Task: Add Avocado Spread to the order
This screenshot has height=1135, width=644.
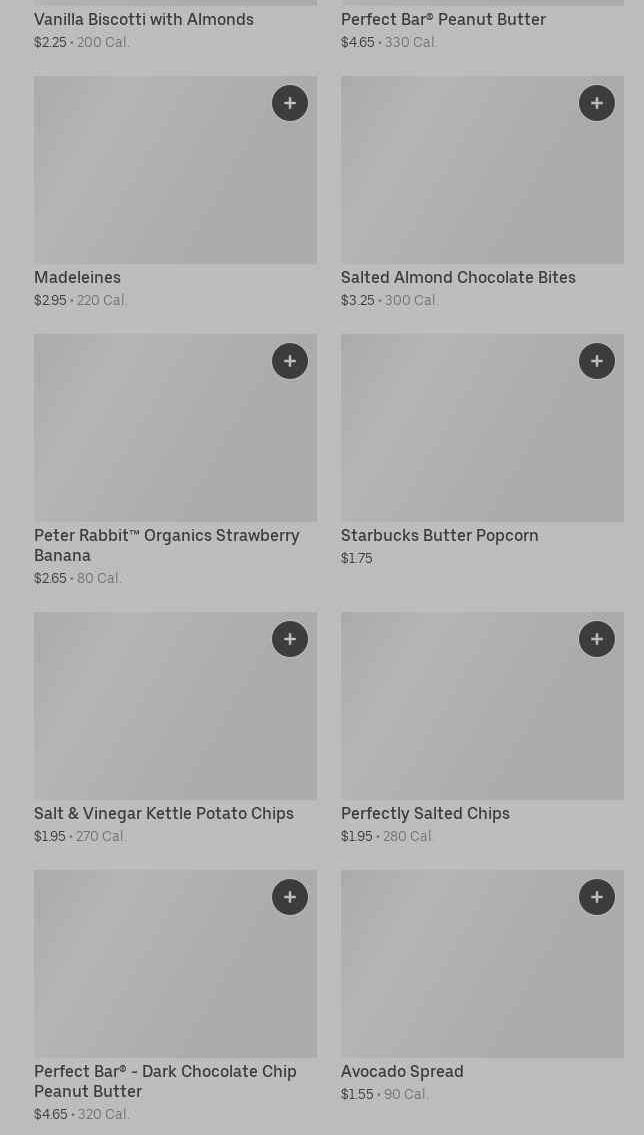Action: pyautogui.click(x=597, y=897)
